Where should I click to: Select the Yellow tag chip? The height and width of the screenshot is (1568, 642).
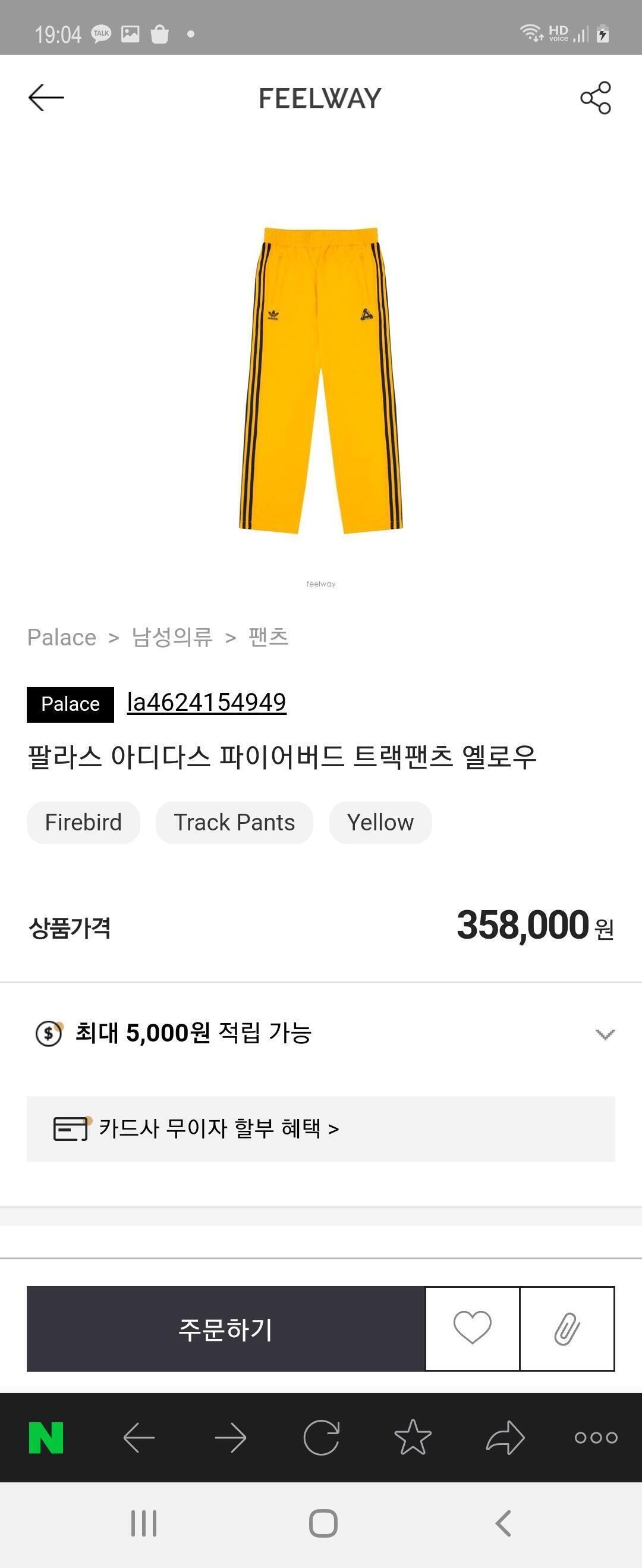(x=380, y=822)
